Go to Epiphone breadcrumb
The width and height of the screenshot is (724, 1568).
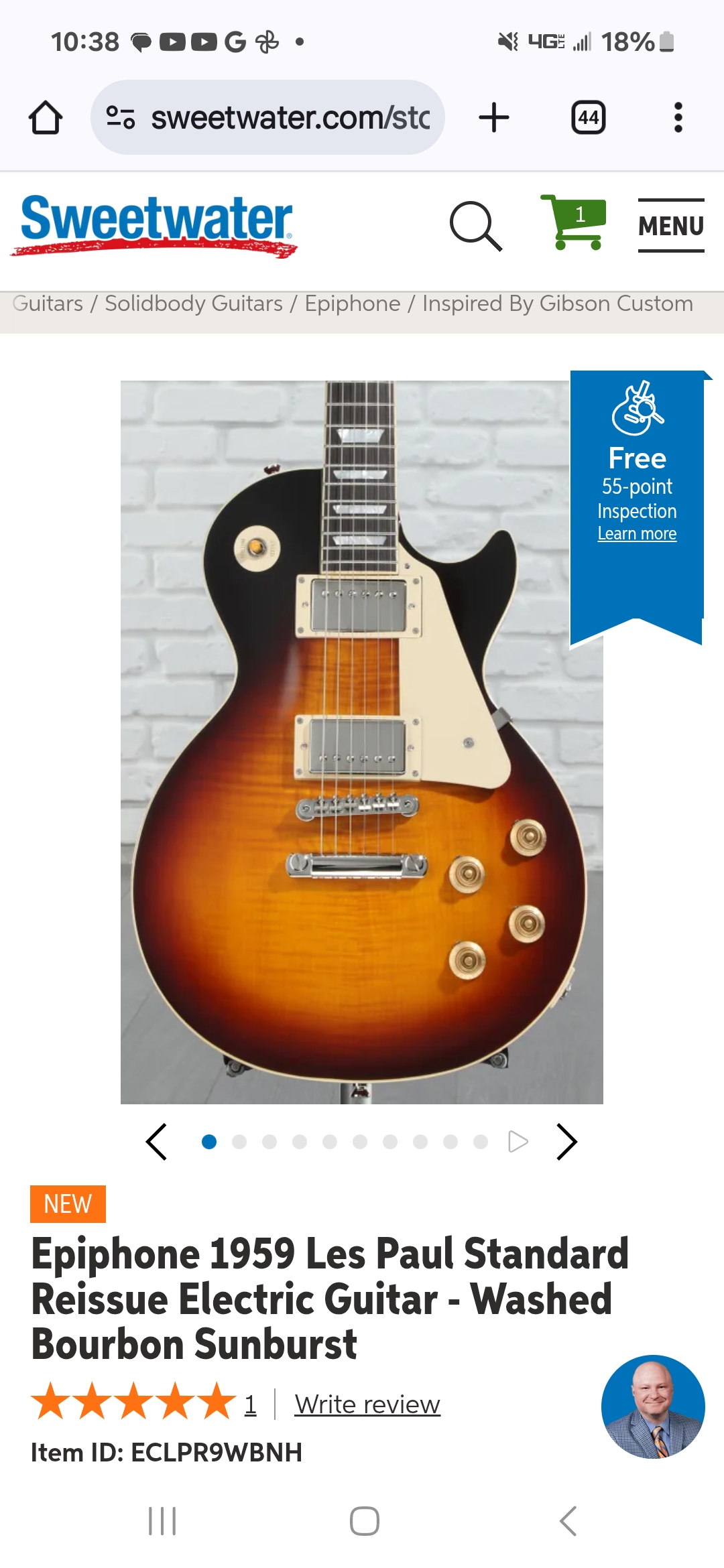(353, 304)
